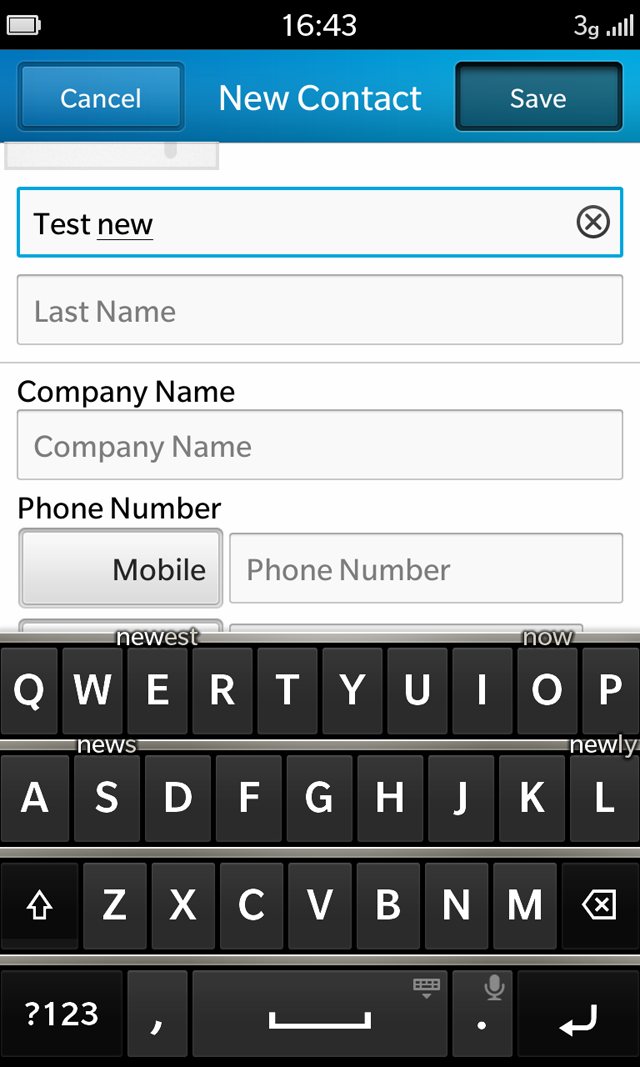Image resolution: width=640 pixels, height=1067 pixels.
Task: Hit the shift key on keyboard
Action: pyautogui.click(x=39, y=906)
